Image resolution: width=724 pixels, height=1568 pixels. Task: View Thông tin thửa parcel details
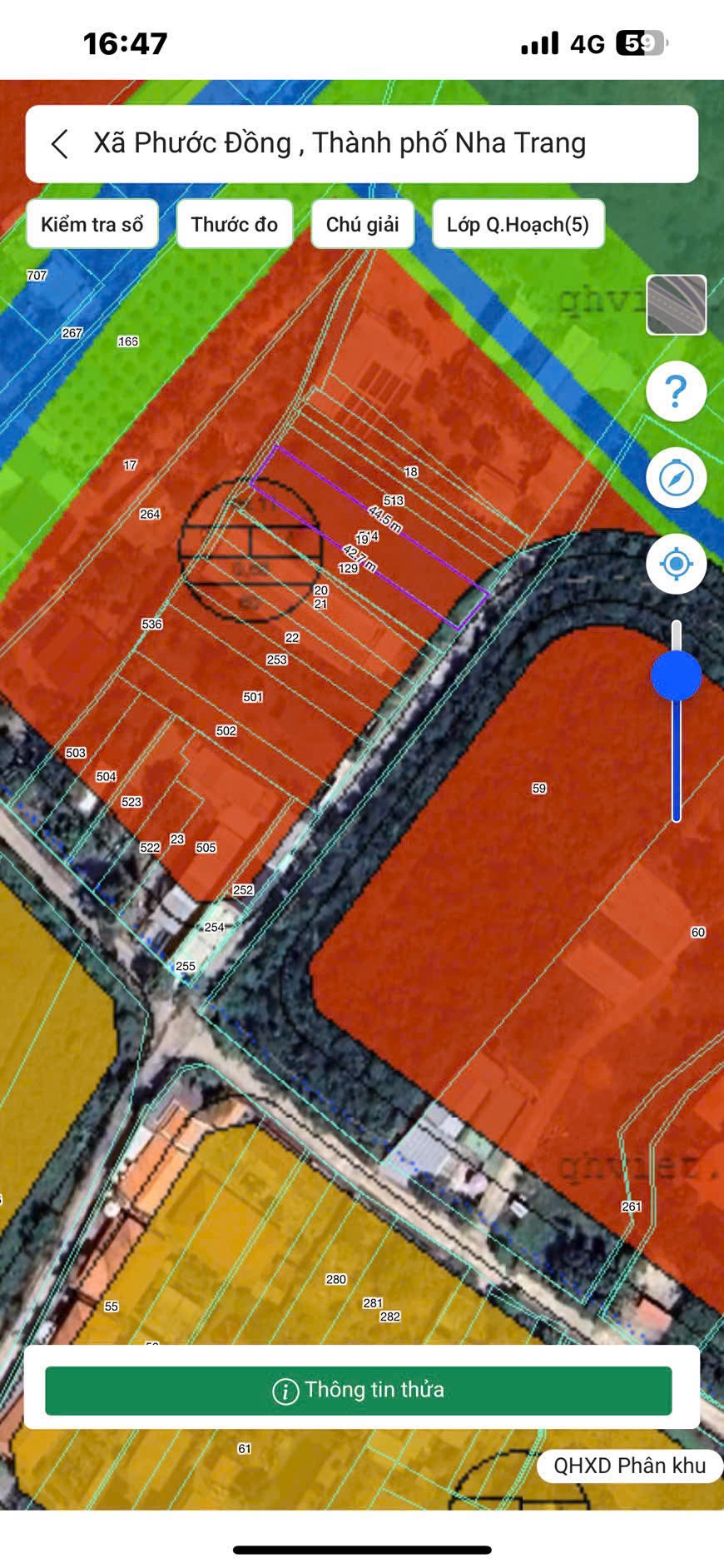pyautogui.click(x=358, y=1390)
